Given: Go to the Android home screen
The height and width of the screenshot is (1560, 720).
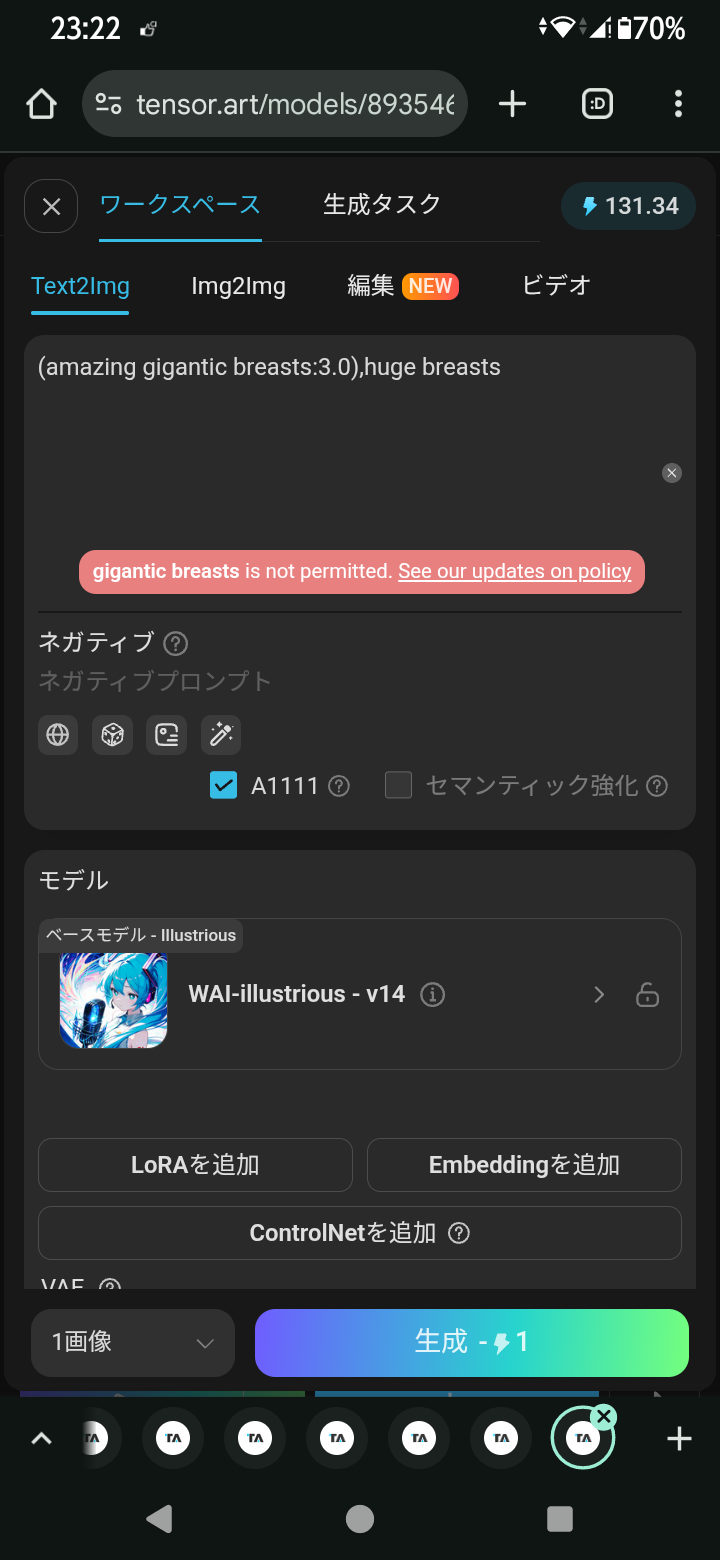Looking at the screenshot, I should coord(360,1519).
